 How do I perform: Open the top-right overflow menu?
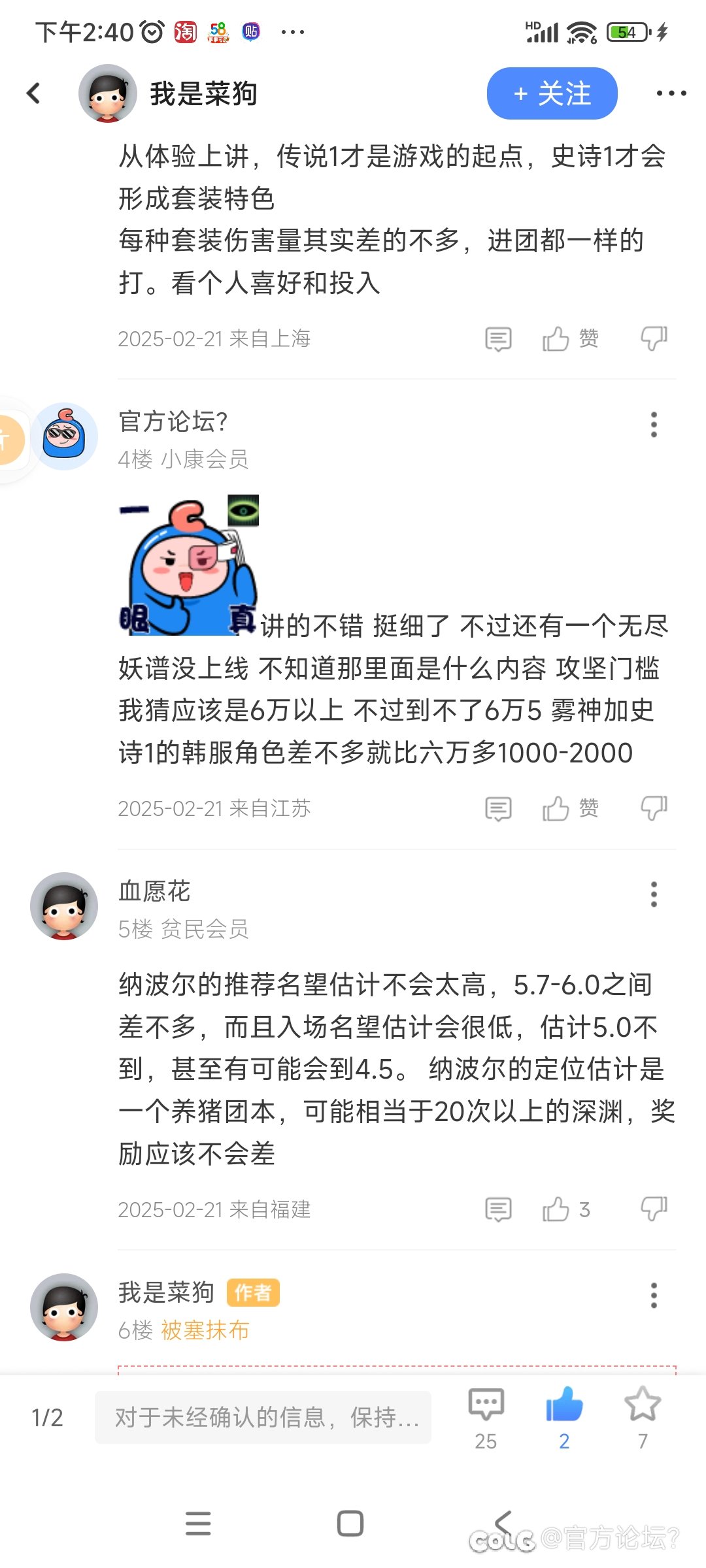click(671, 93)
